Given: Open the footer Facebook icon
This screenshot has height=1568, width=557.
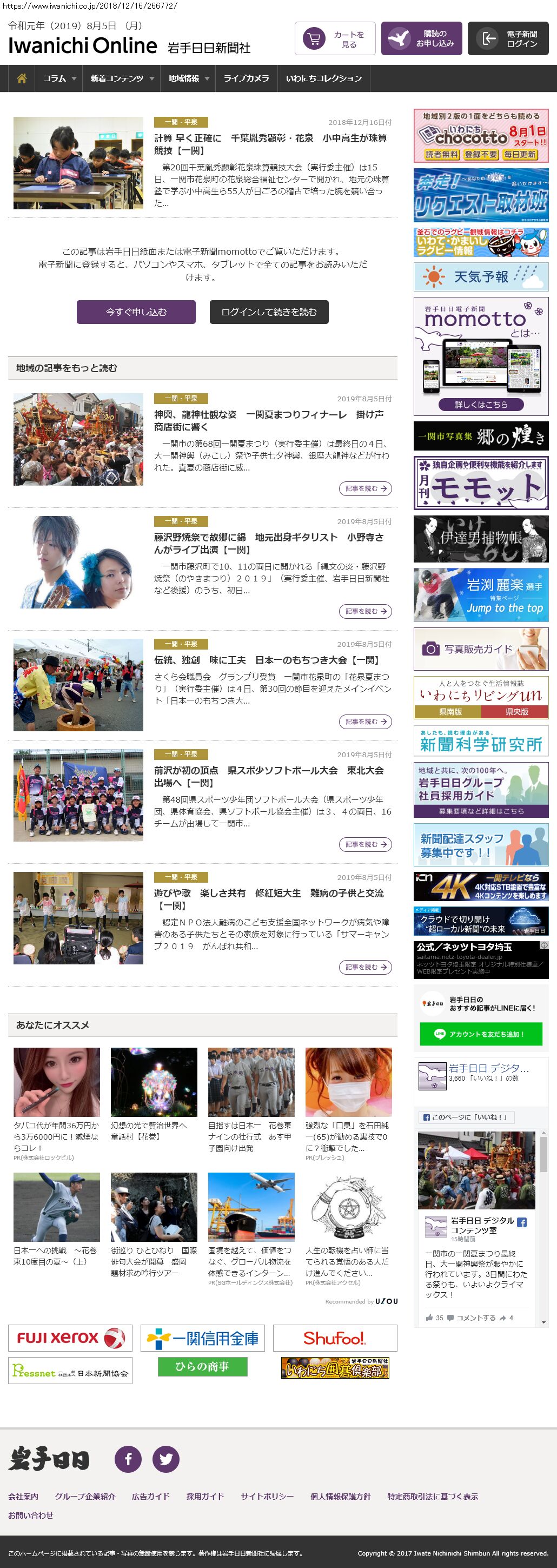Looking at the screenshot, I should (x=128, y=1458).
